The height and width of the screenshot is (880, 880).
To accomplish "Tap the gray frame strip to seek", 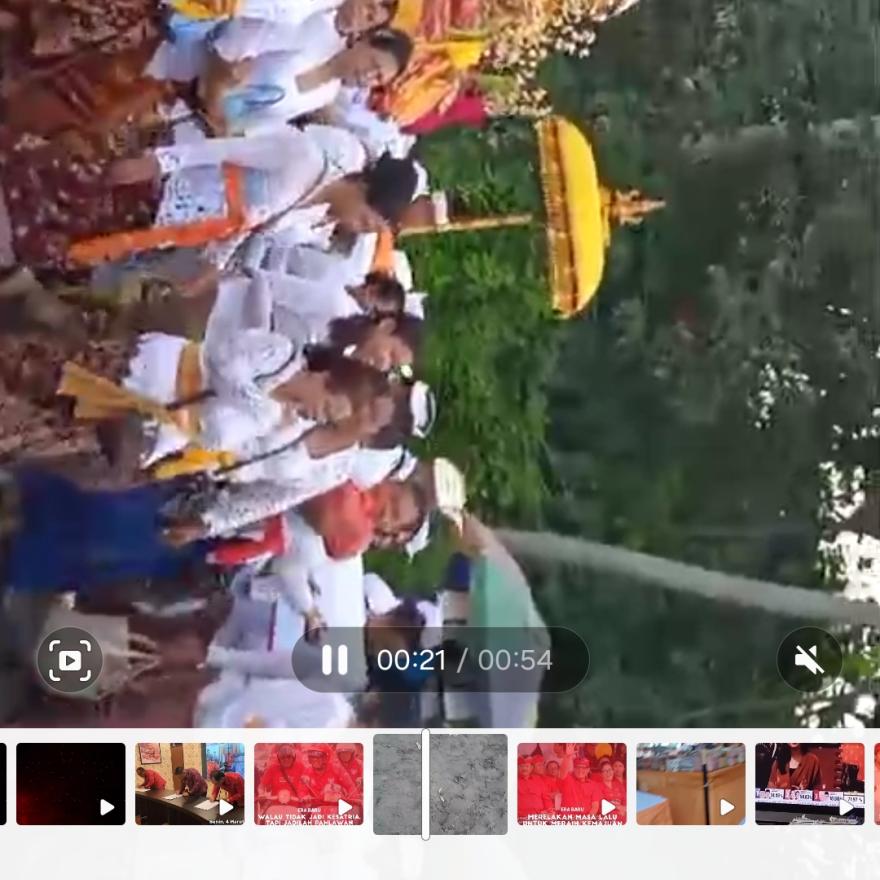I will click(468, 784).
